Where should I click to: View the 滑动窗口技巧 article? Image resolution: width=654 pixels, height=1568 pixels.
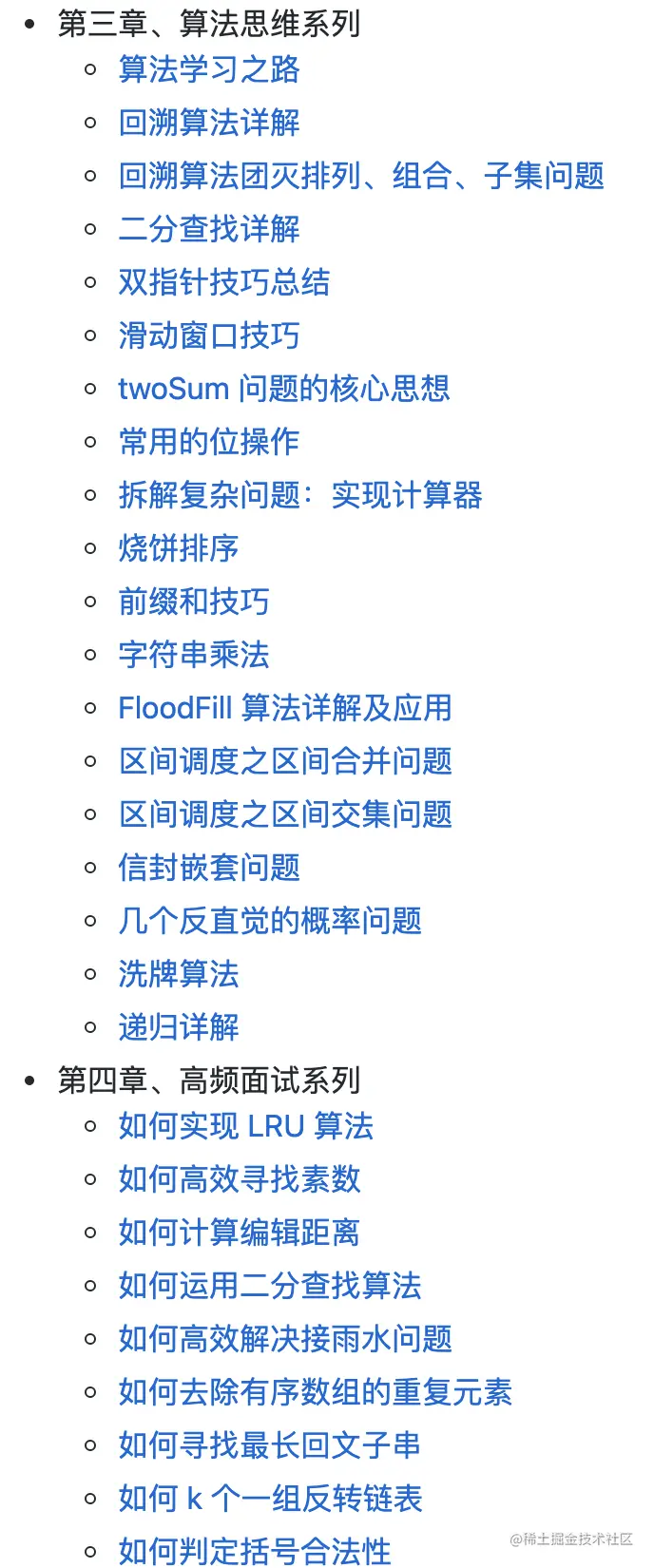click(x=209, y=335)
